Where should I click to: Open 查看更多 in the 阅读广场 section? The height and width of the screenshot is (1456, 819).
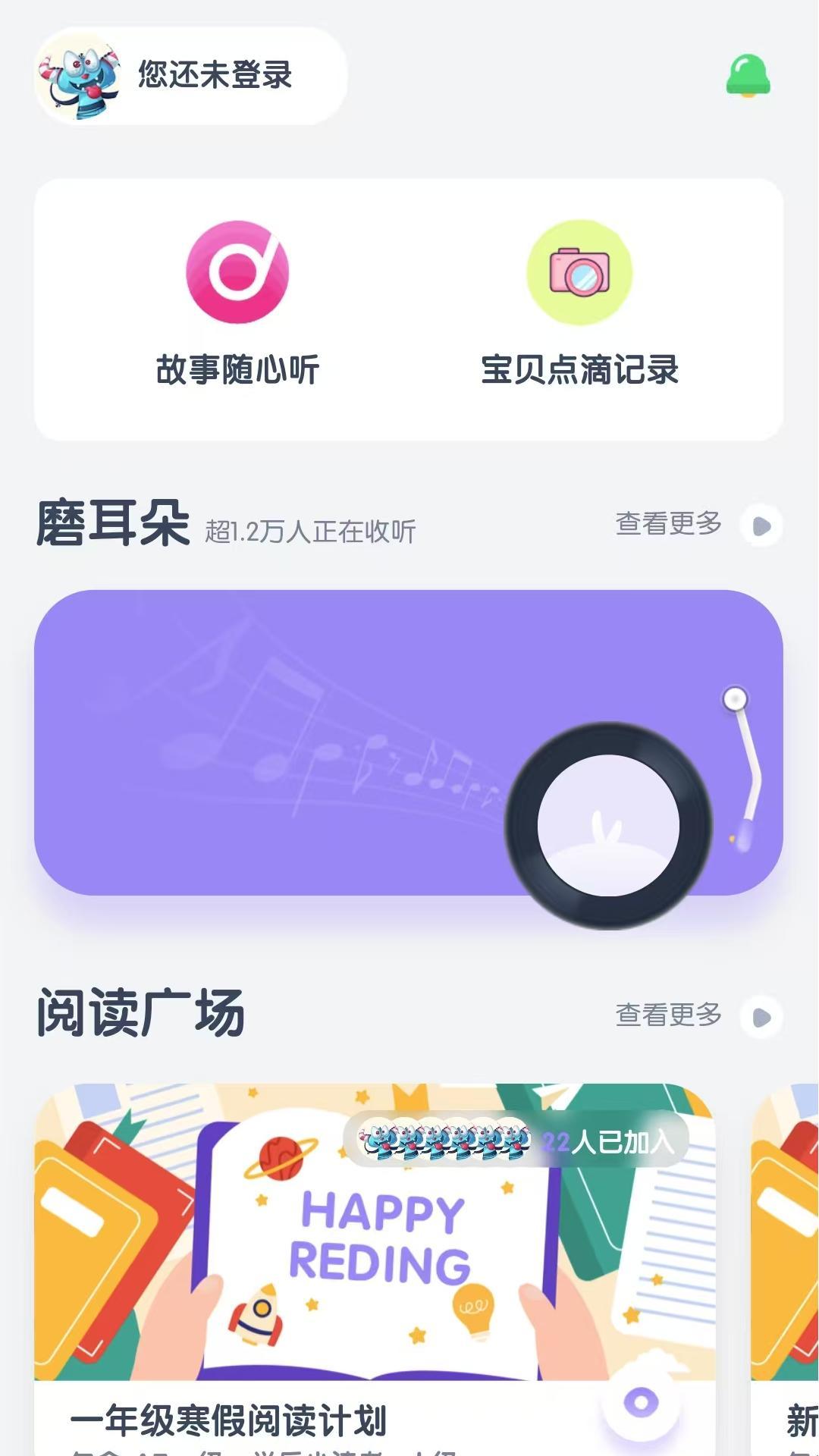coord(667,1016)
